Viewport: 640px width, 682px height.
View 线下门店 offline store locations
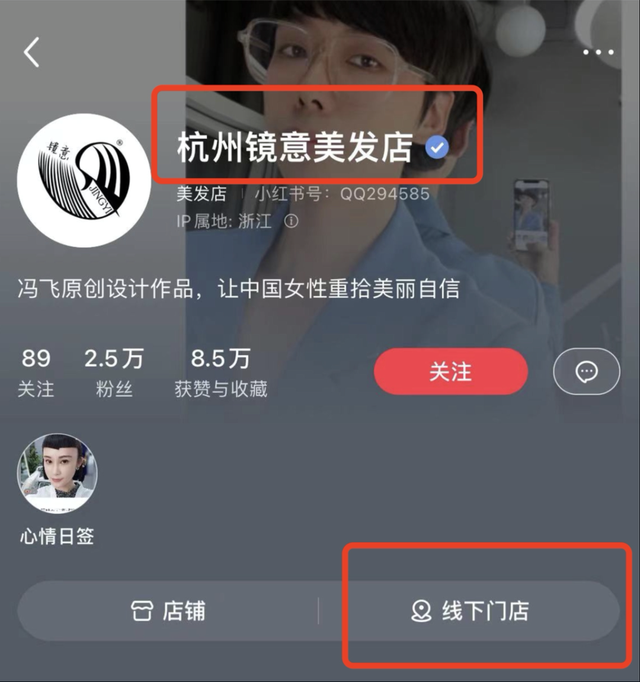tap(470, 611)
